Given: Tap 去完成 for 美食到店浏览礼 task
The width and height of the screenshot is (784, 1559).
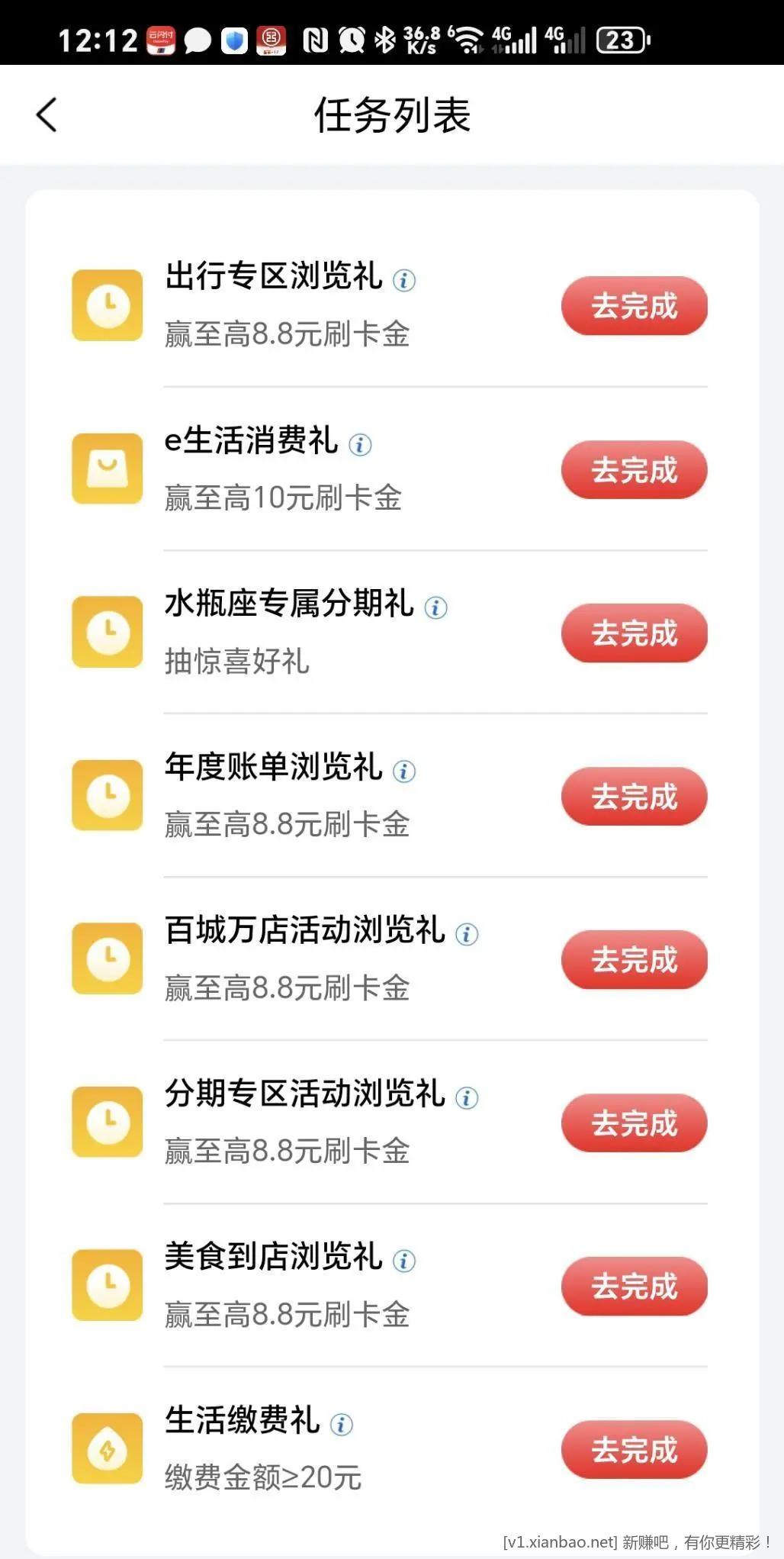Looking at the screenshot, I should click(x=634, y=1287).
